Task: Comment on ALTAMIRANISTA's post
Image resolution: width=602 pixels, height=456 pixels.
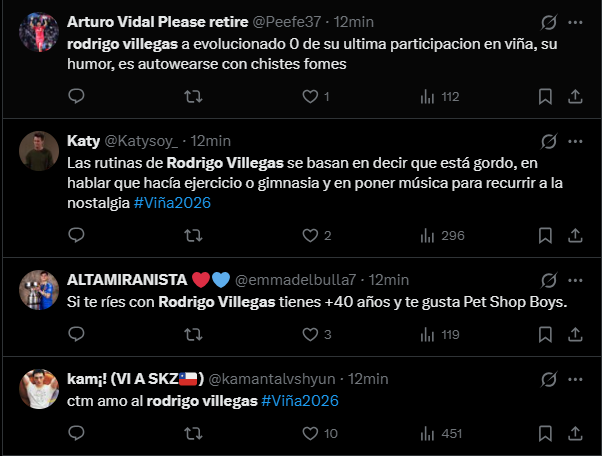Action: (77, 334)
